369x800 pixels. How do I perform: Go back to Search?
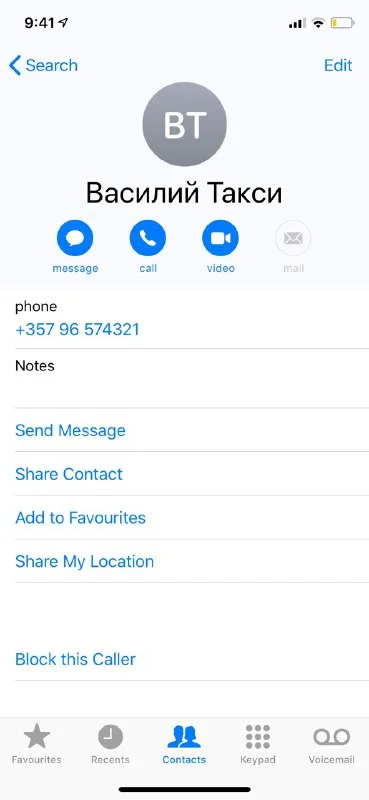tap(43, 66)
